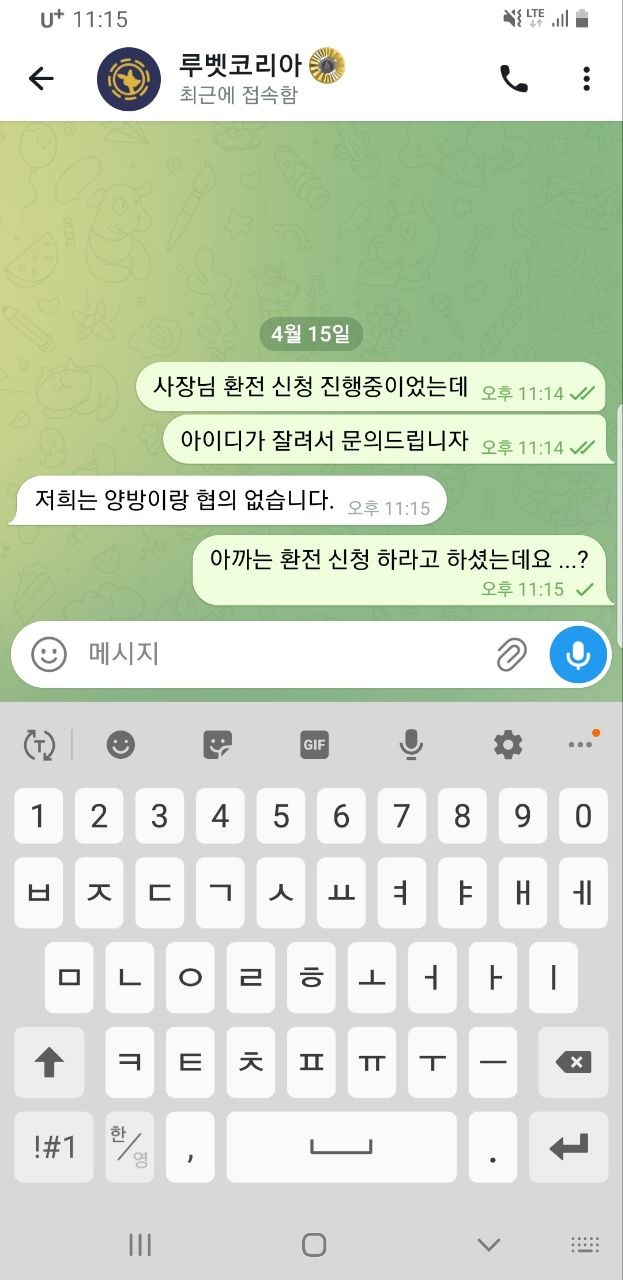Attach a file with the paperclip
623x1280 pixels.
tap(511, 655)
